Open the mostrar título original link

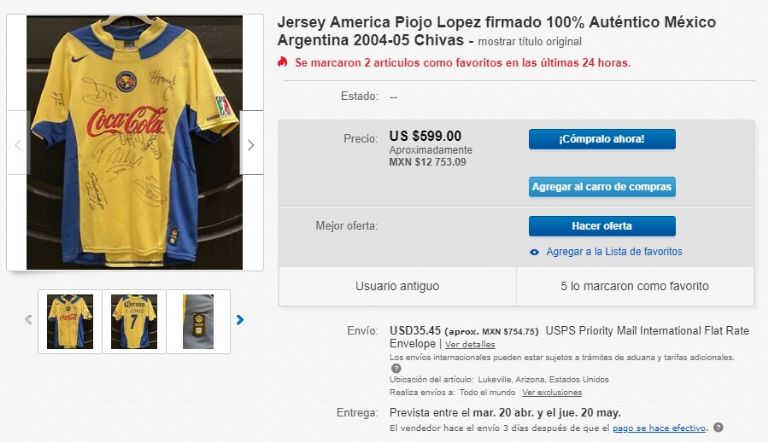click(529, 42)
